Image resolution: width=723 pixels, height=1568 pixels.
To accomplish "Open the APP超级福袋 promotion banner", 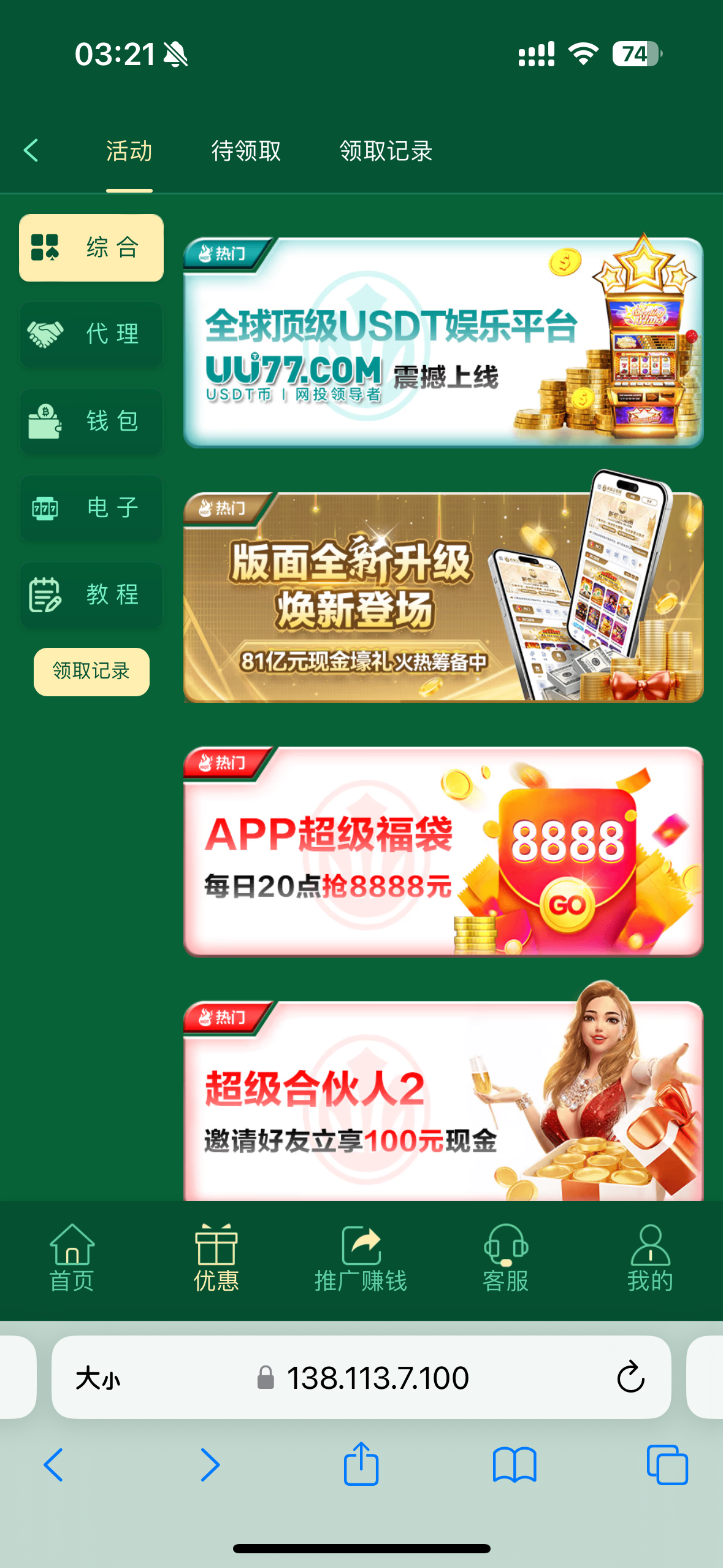I will (x=443, y=851).
